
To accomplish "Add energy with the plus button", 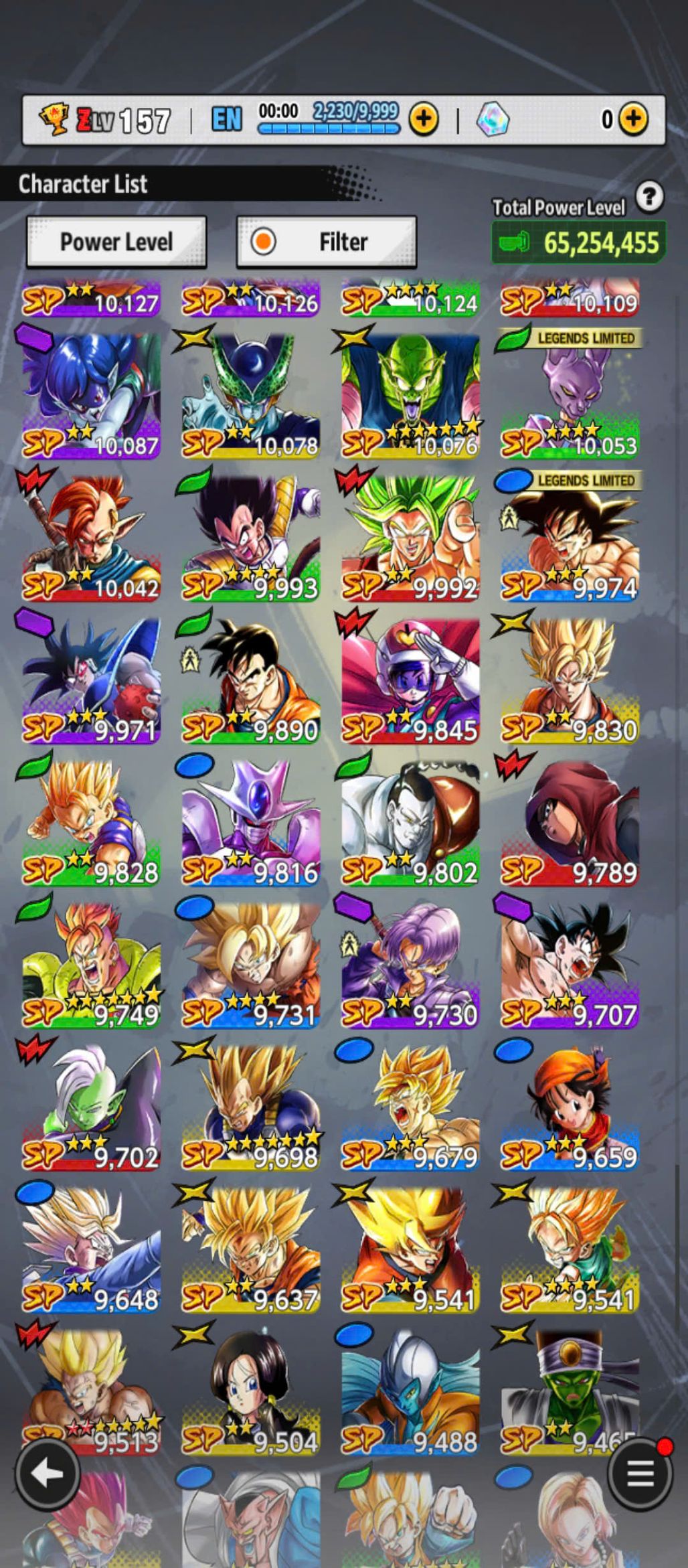I will coord(423,120).
